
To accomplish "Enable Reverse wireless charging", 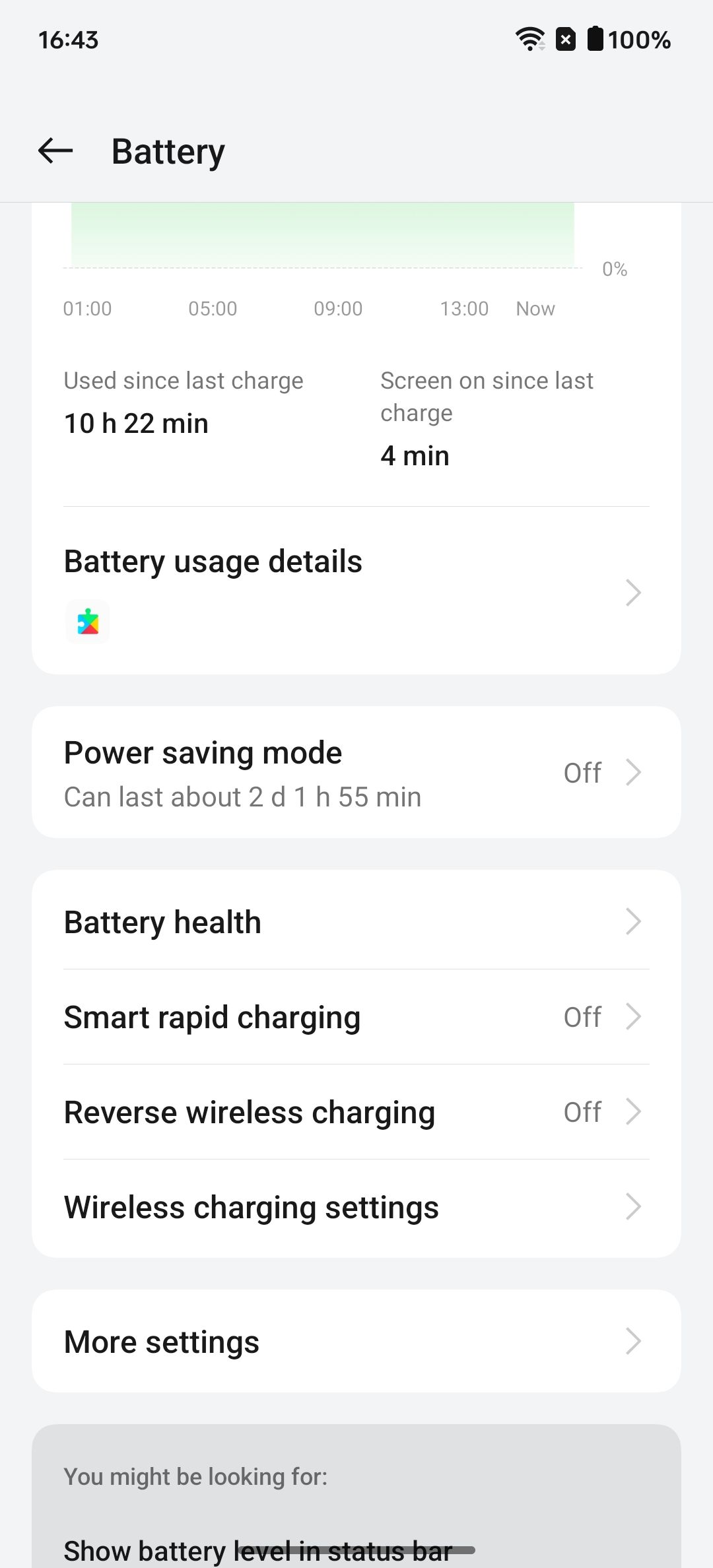I will 356,1111.
